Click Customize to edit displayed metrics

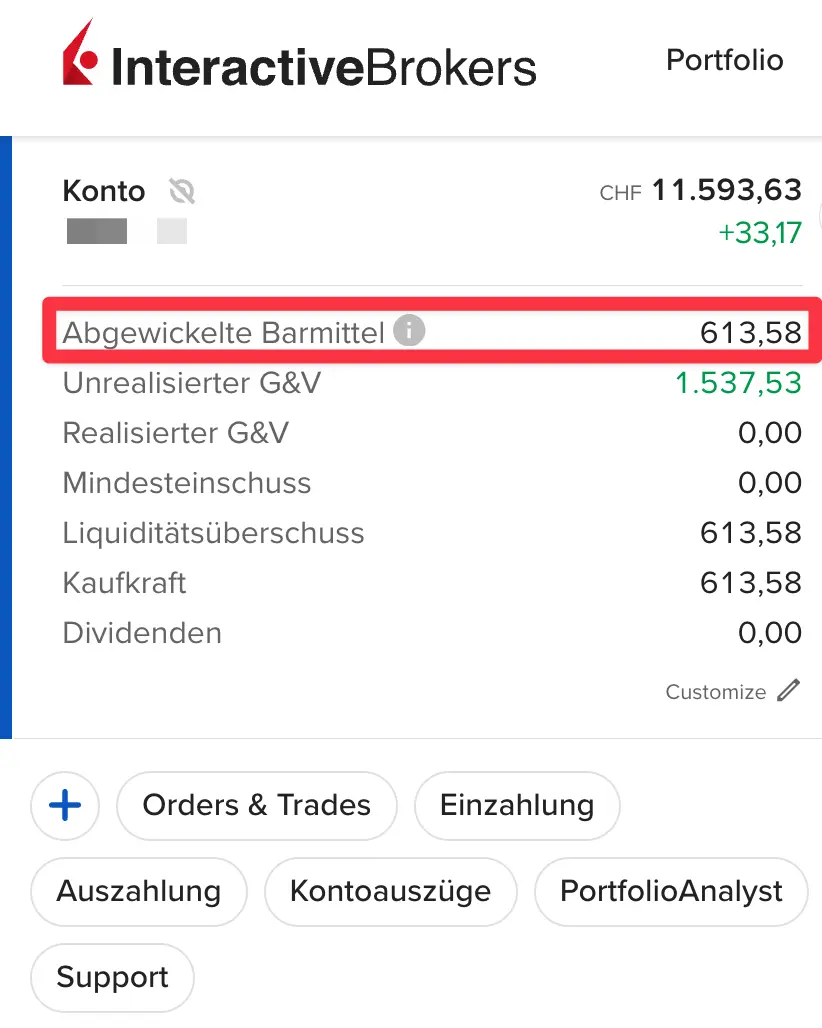click(x=716, y=691)
